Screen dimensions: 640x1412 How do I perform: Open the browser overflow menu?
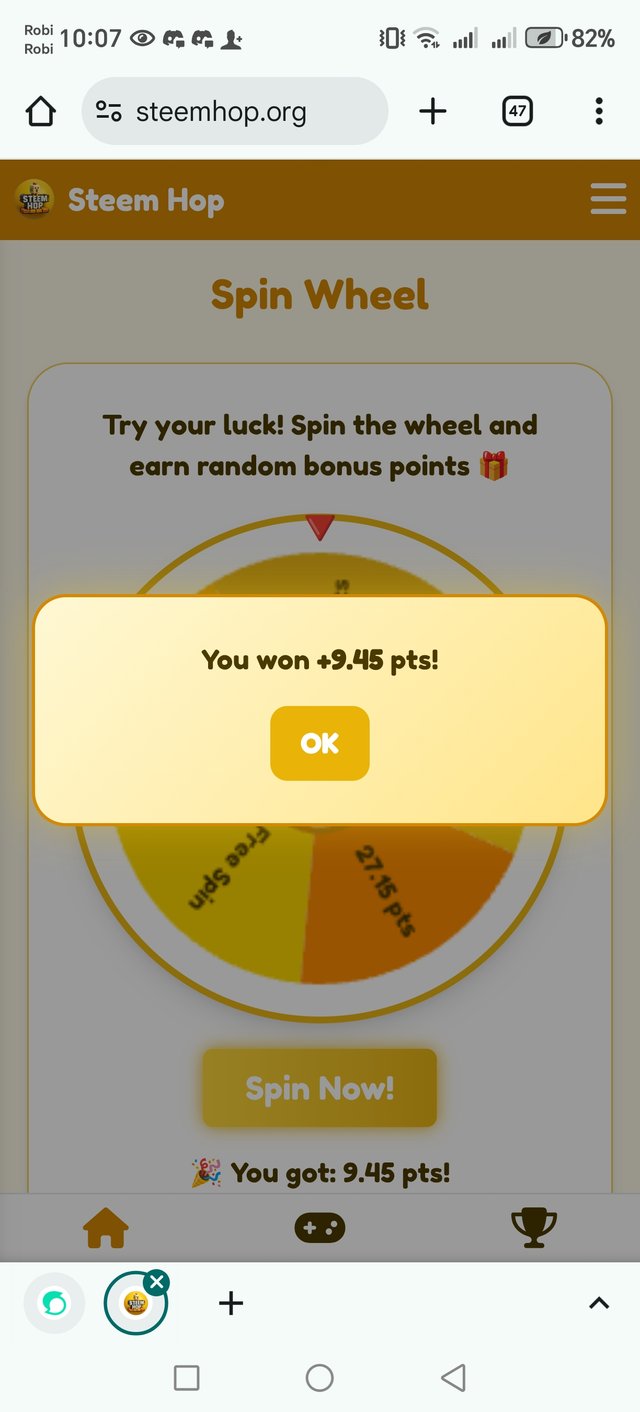coord(599,112)
